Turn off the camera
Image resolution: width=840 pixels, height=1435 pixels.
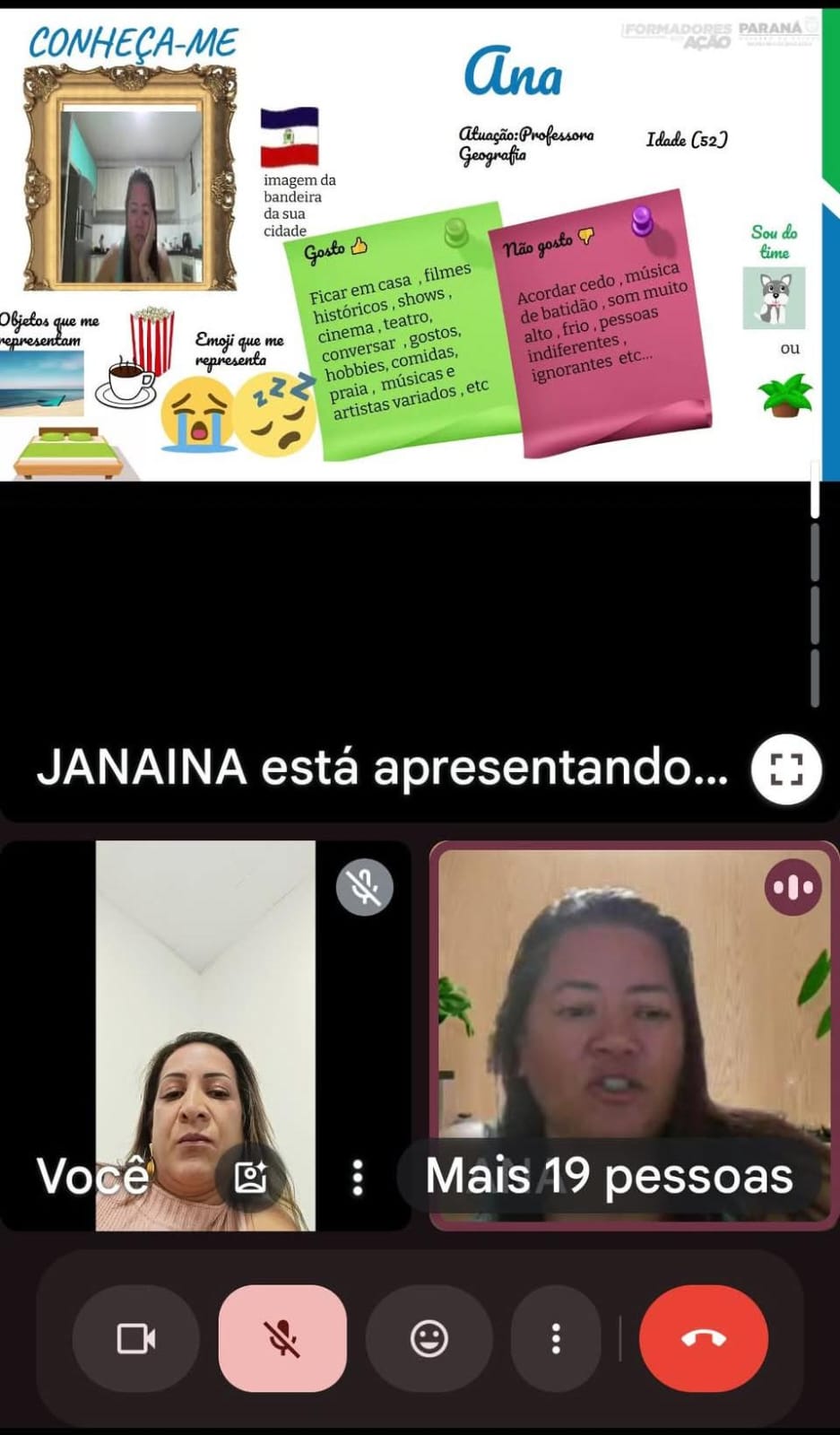tap(136, 1338)
